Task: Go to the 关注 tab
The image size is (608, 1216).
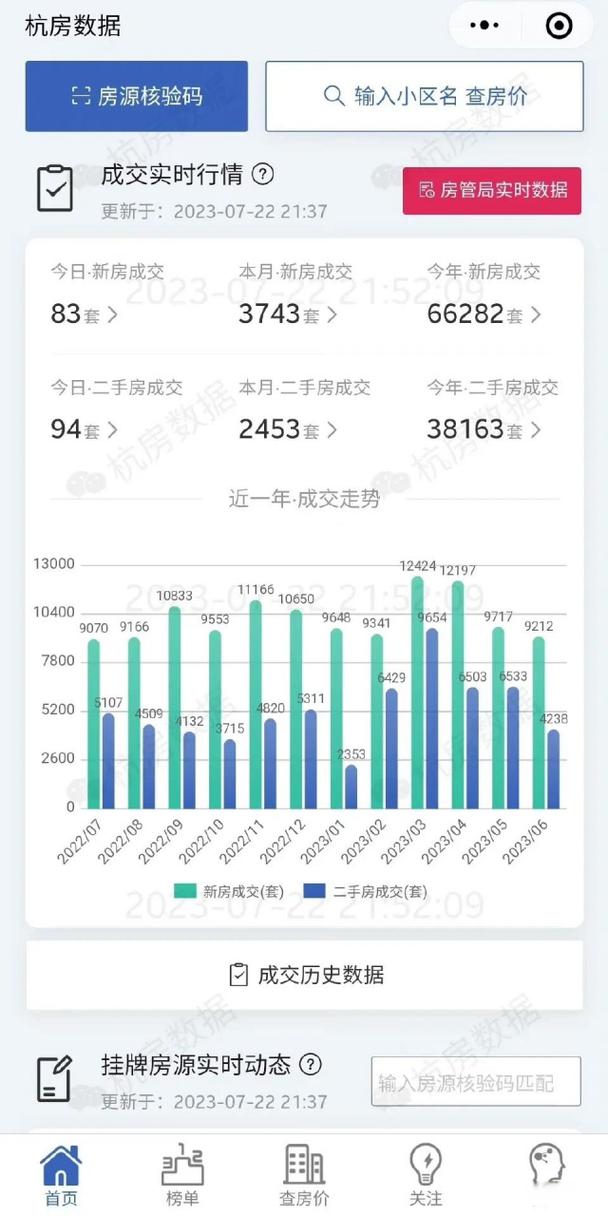Action: pyautogui.click(x=426, y=1176)
